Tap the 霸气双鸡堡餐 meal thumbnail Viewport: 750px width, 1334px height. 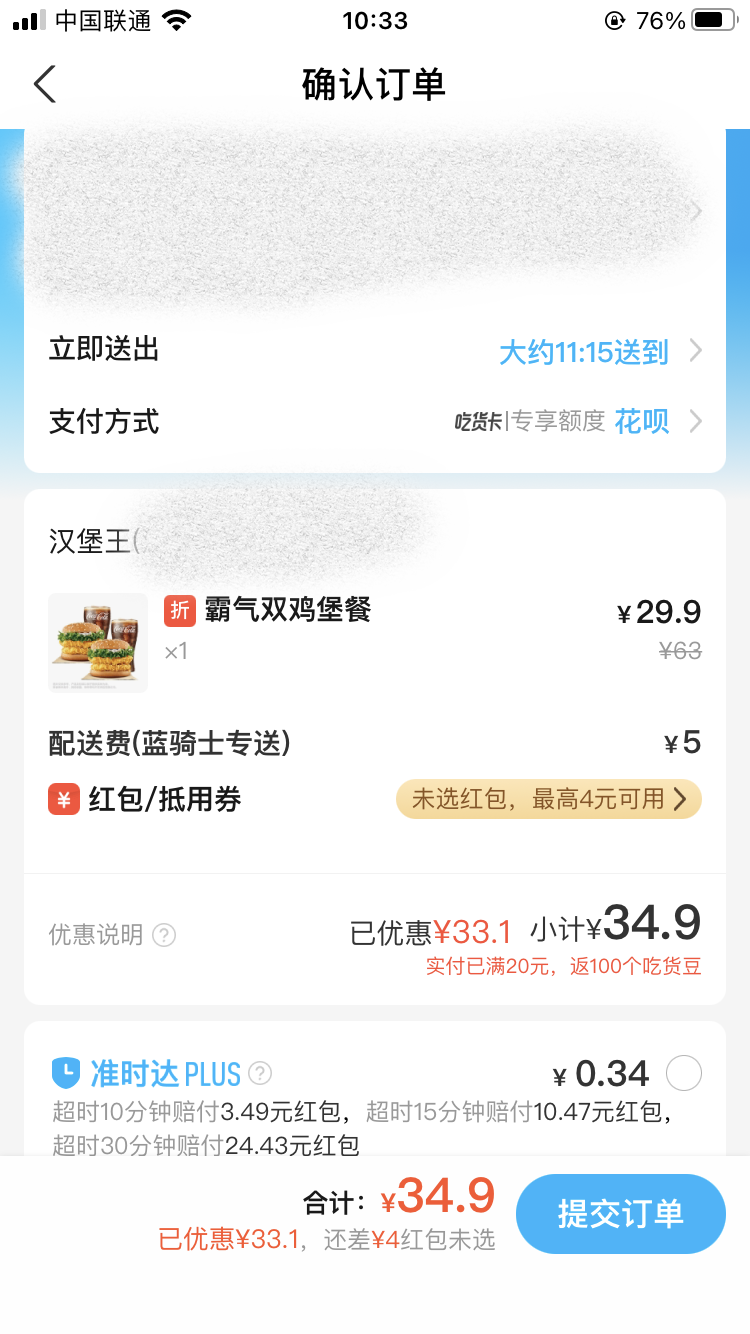pyautogui.click(x=97, y=642)
